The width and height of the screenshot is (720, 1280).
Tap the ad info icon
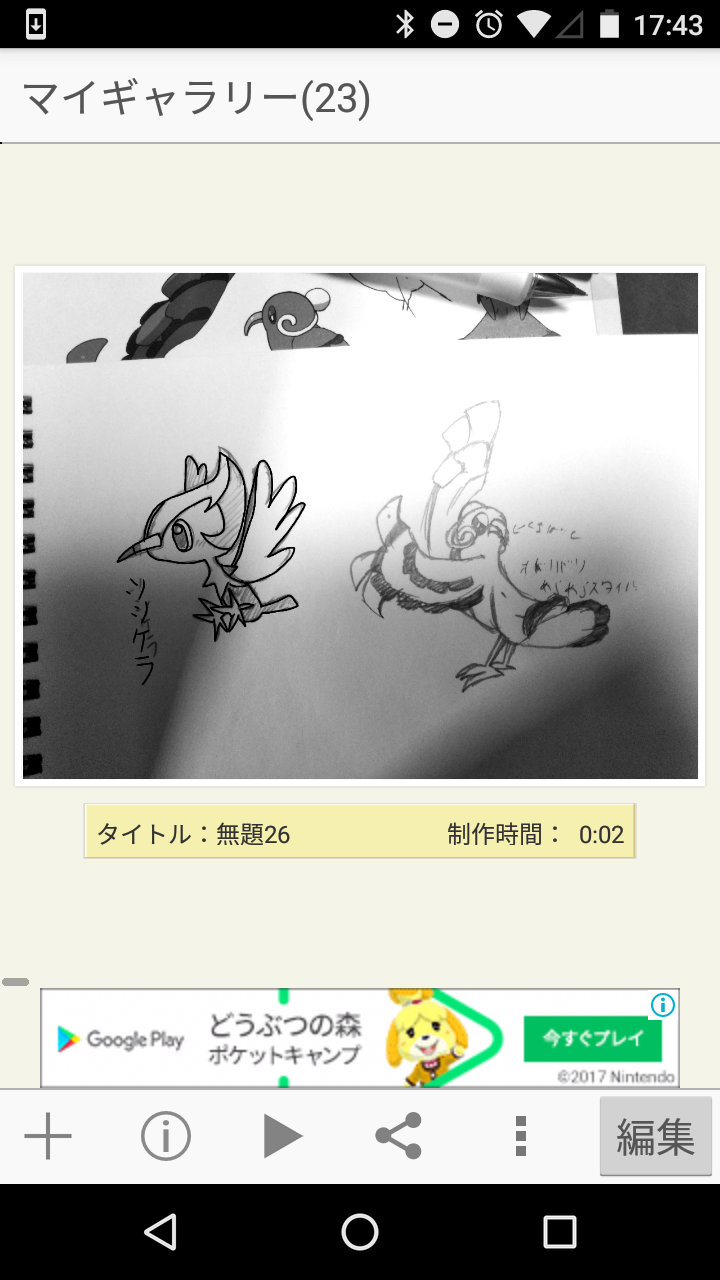point(663,1005)
